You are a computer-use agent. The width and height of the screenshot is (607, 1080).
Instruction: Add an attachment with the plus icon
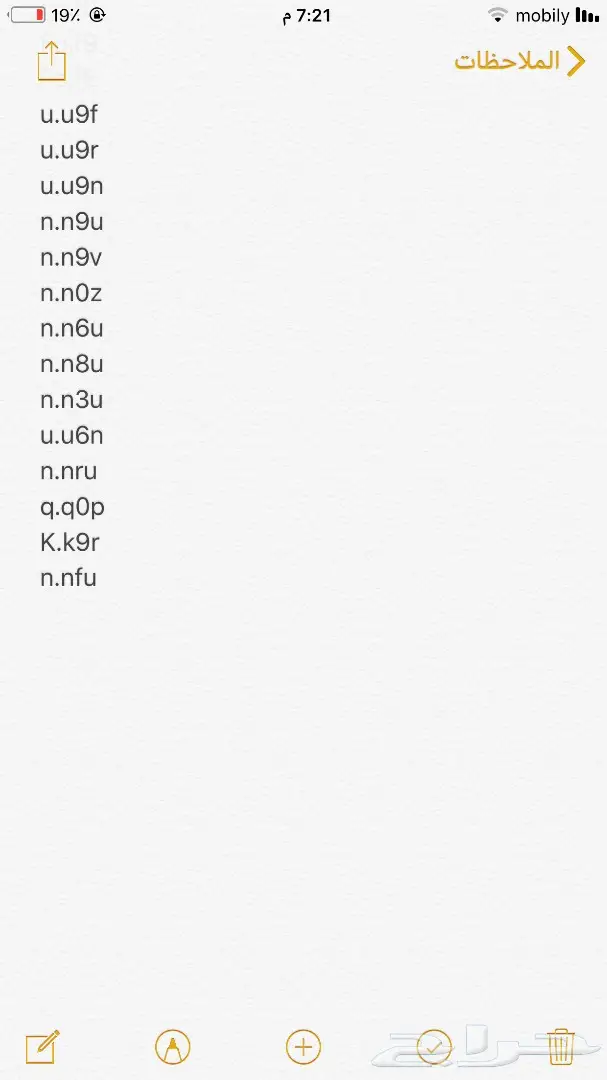[303, 1047]
